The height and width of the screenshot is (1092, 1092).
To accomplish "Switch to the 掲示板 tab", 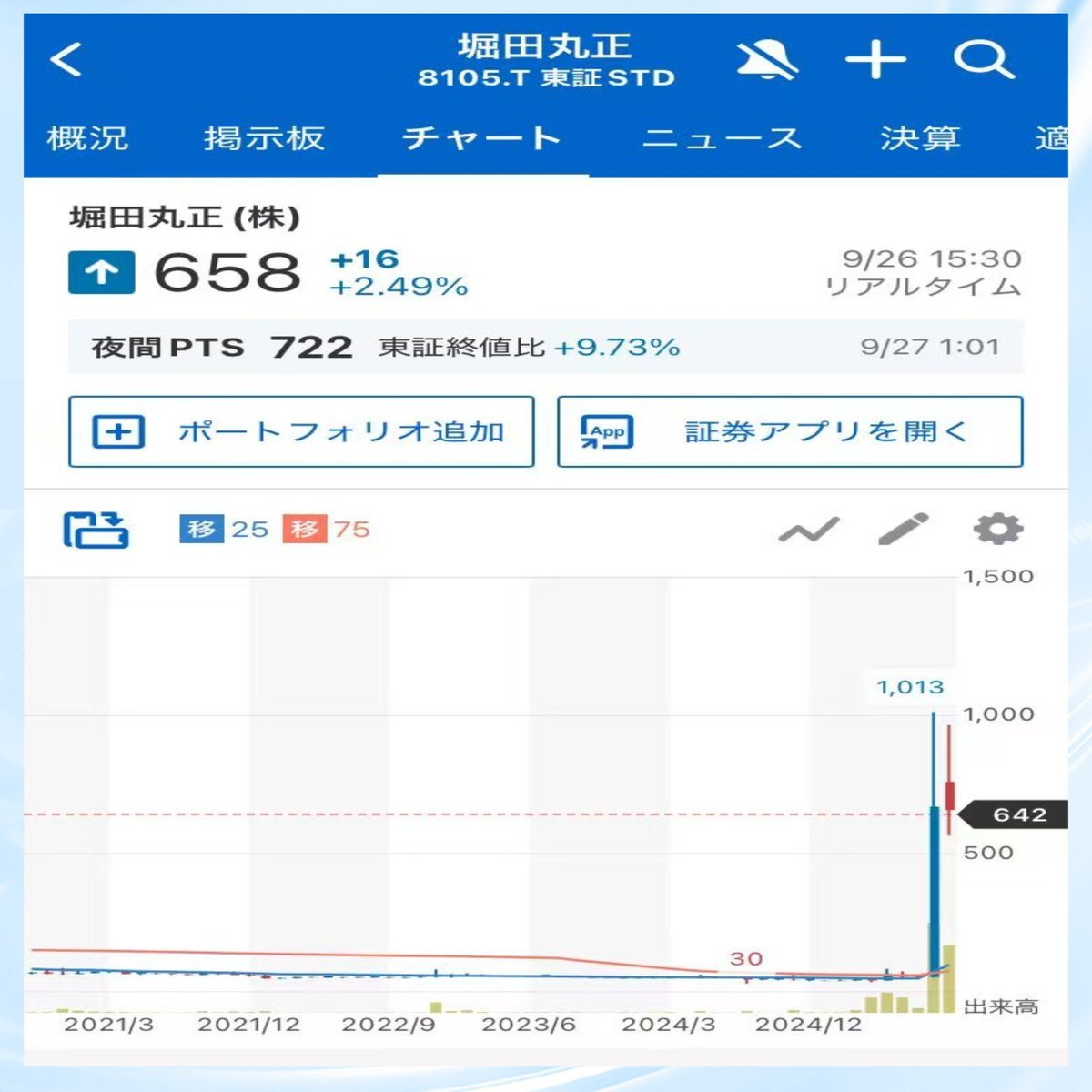I will [264, 138].
